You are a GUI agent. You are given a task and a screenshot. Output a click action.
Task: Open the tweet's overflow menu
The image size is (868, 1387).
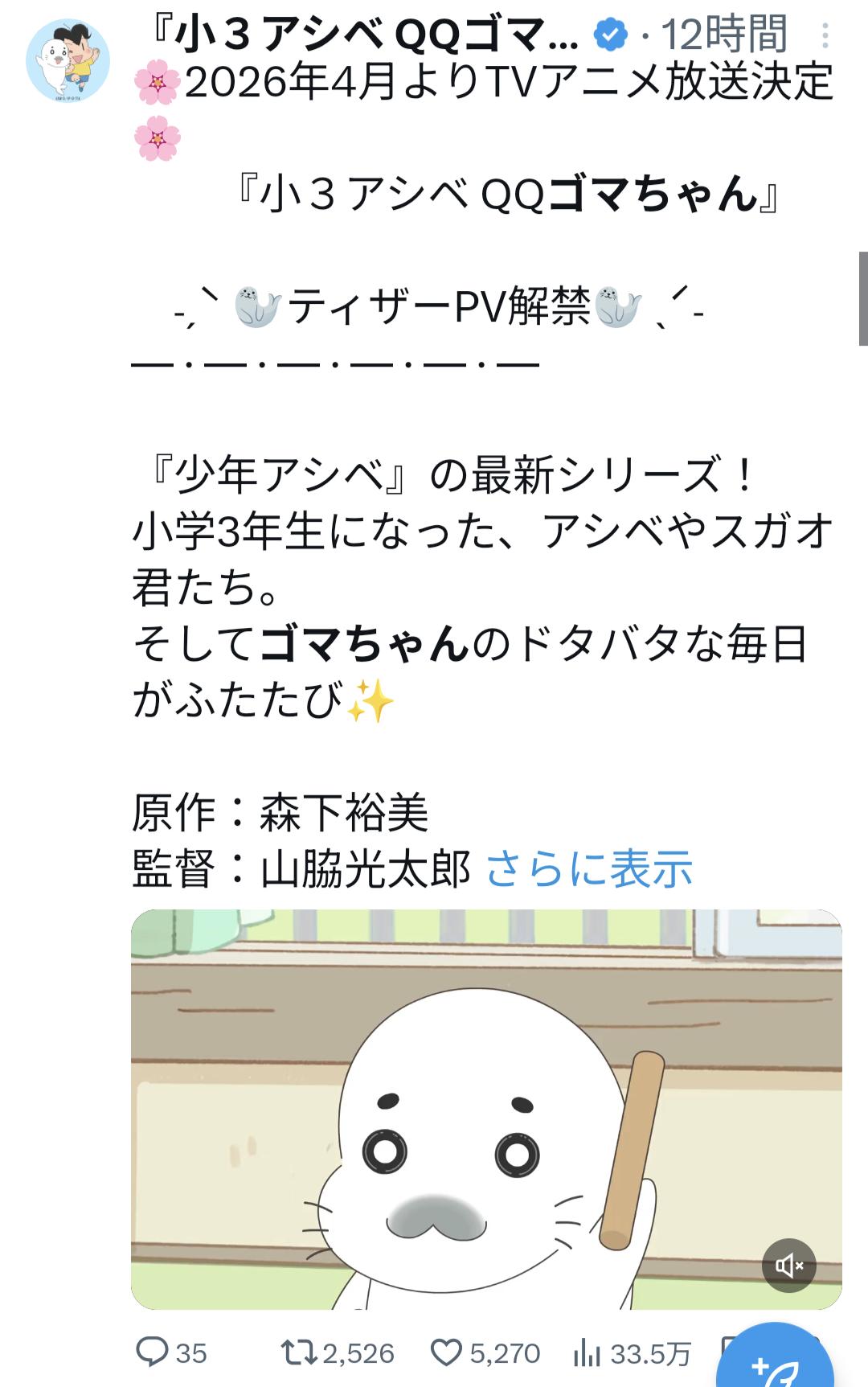pos(825,35)
